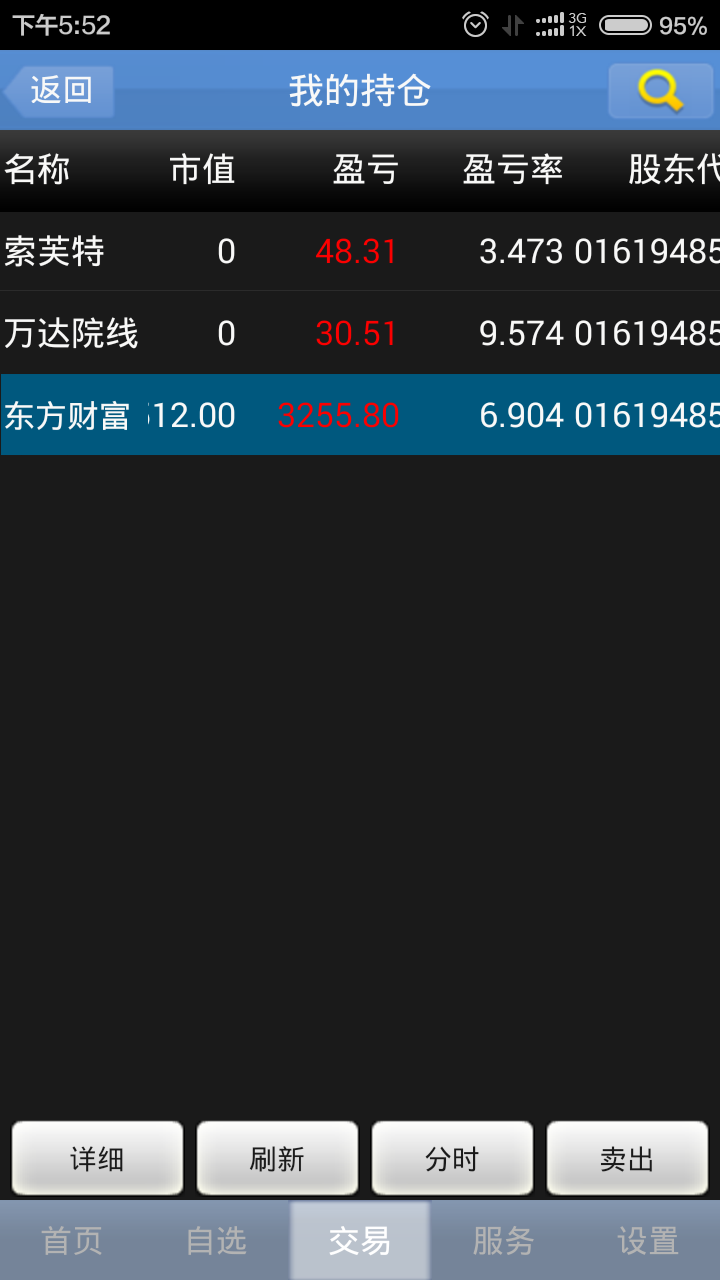Sell with the 卖出 button
This screenshot has width=720, height=1280.
click(x=627, y=1158)
